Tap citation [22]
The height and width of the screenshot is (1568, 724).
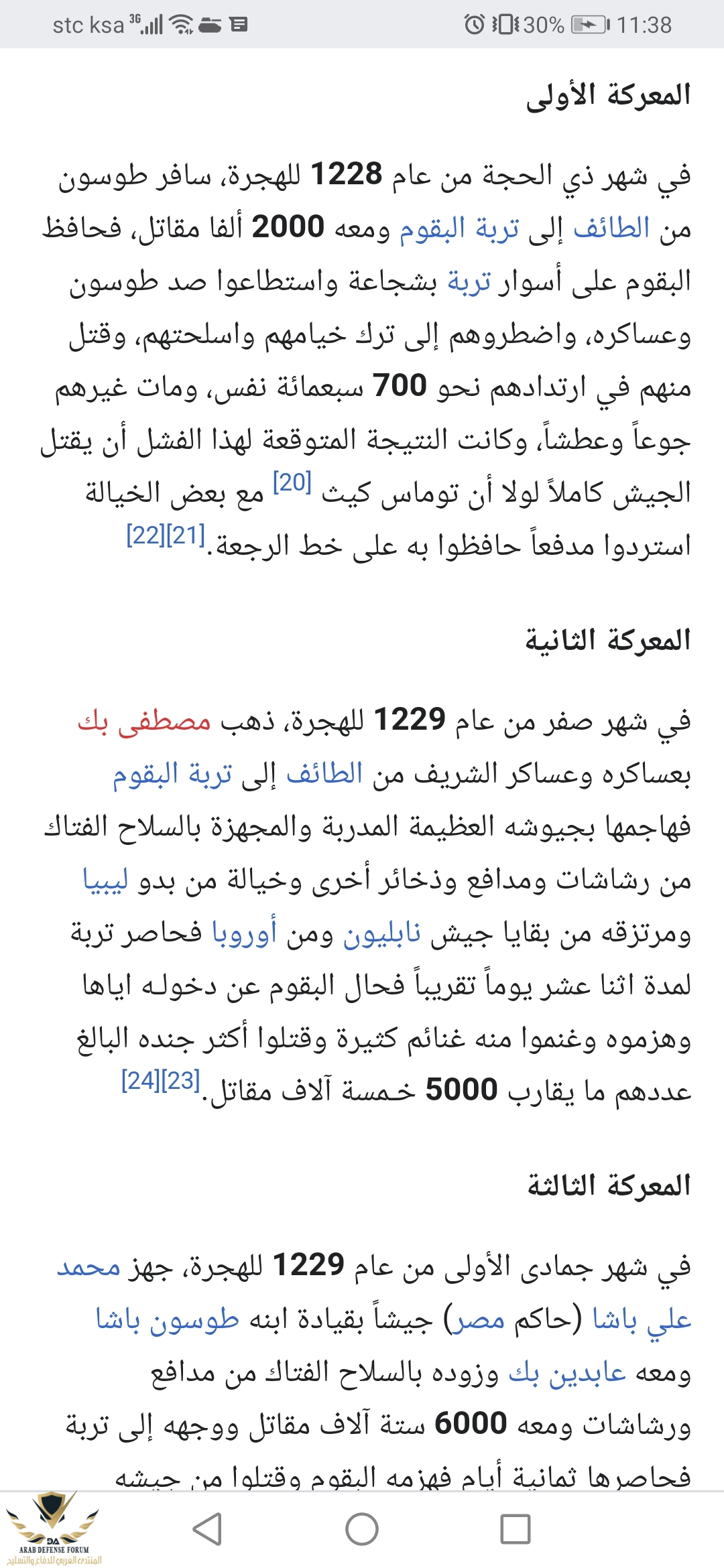tap(145, 535)
